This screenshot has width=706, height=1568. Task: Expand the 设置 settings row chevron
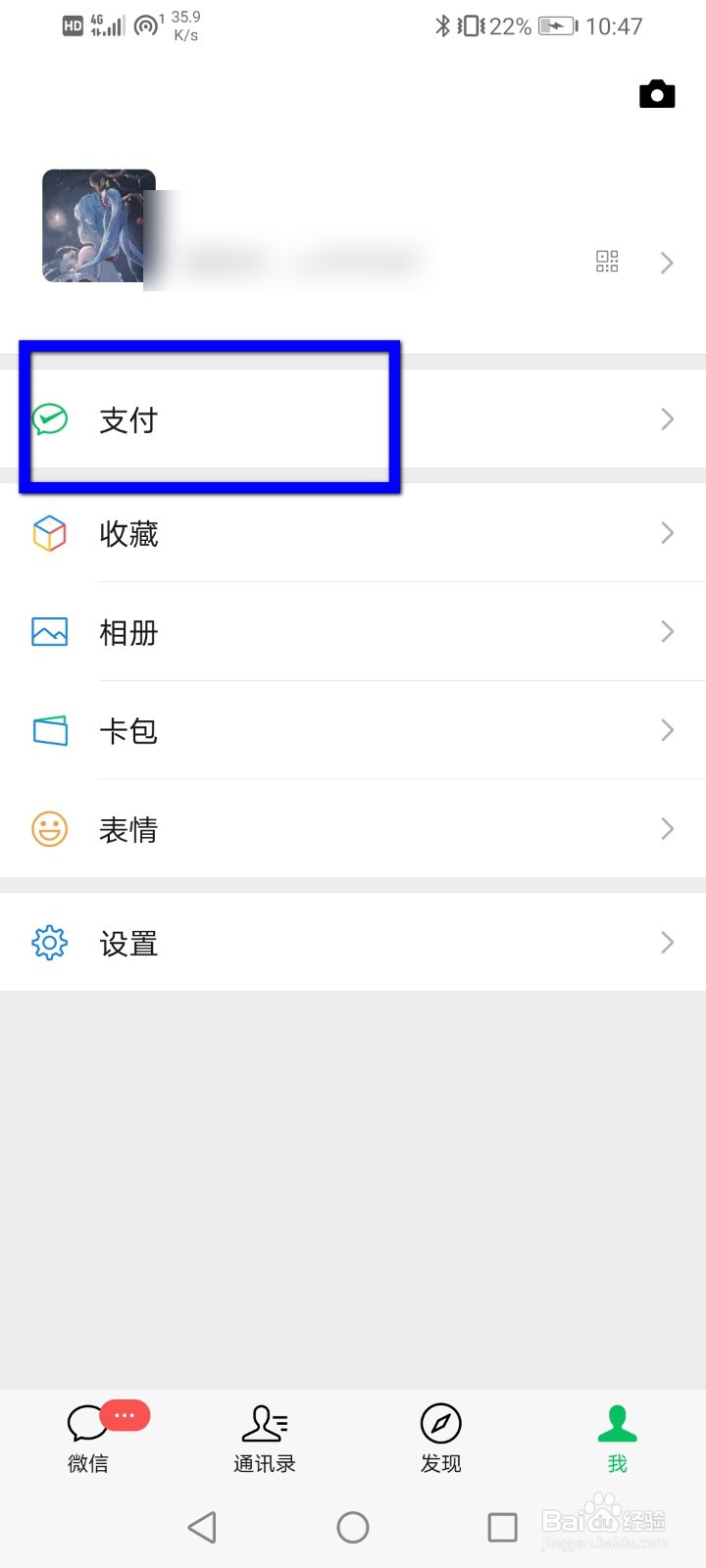(668, 942)
